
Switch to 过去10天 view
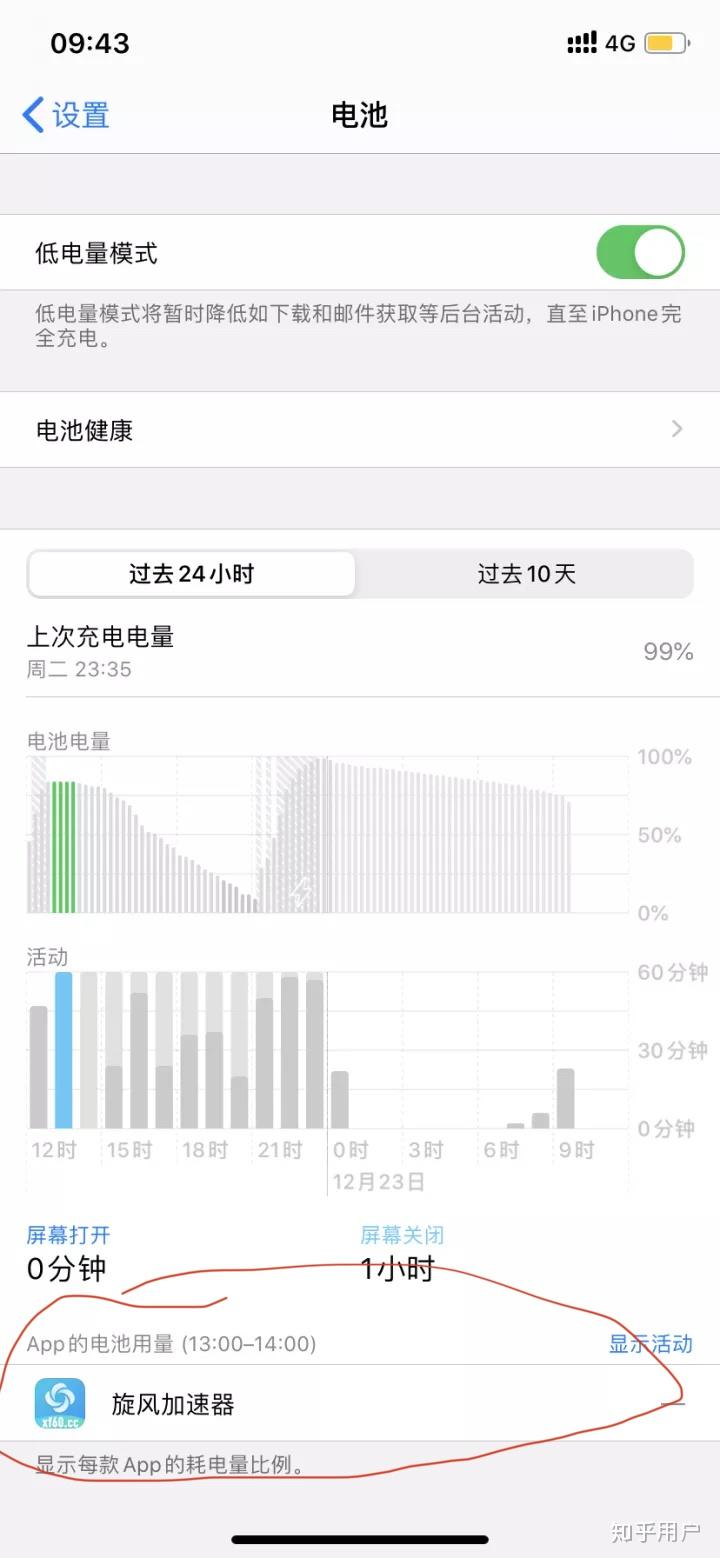click(x=526, y=574)
